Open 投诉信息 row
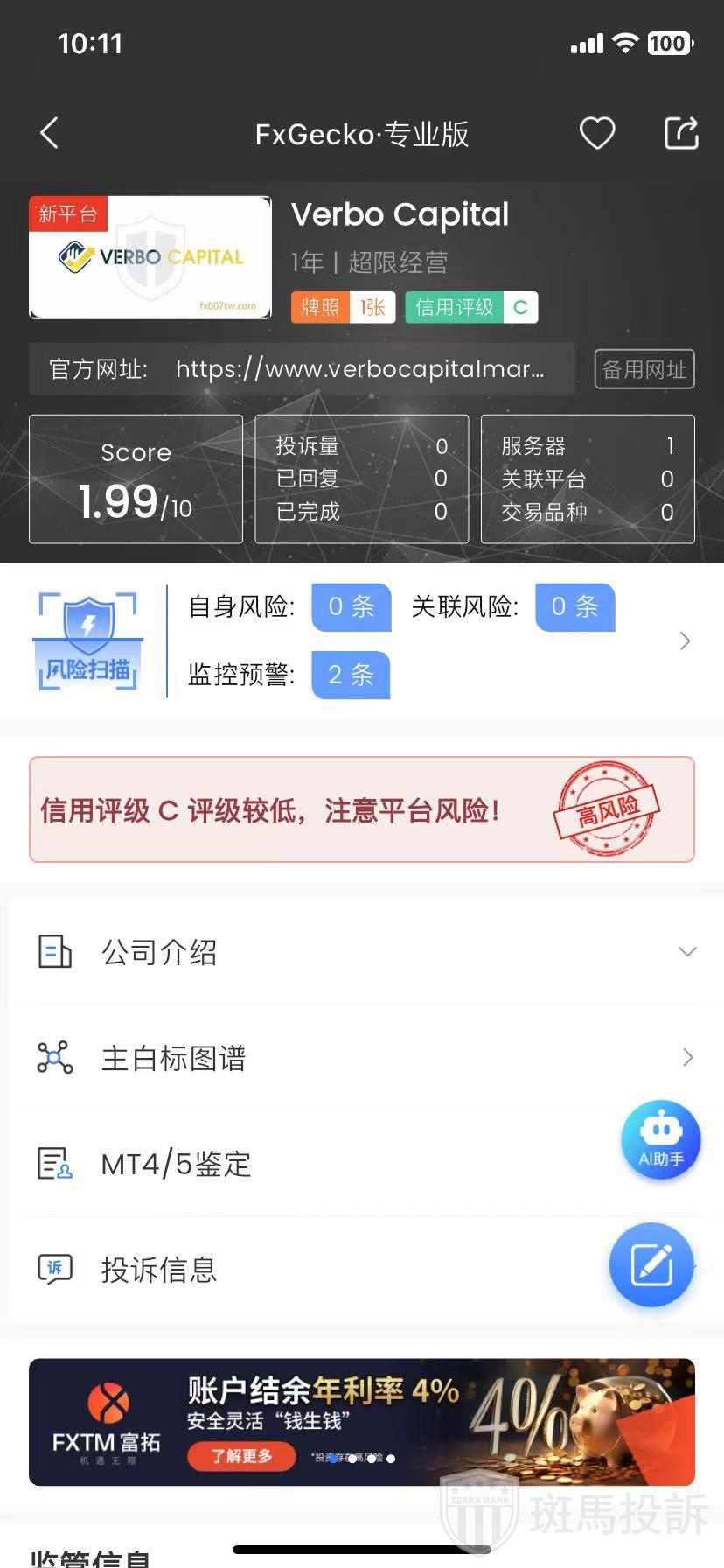This screenshot has width=724, height=1568. pyautogui.click(x=306, y=1270)
